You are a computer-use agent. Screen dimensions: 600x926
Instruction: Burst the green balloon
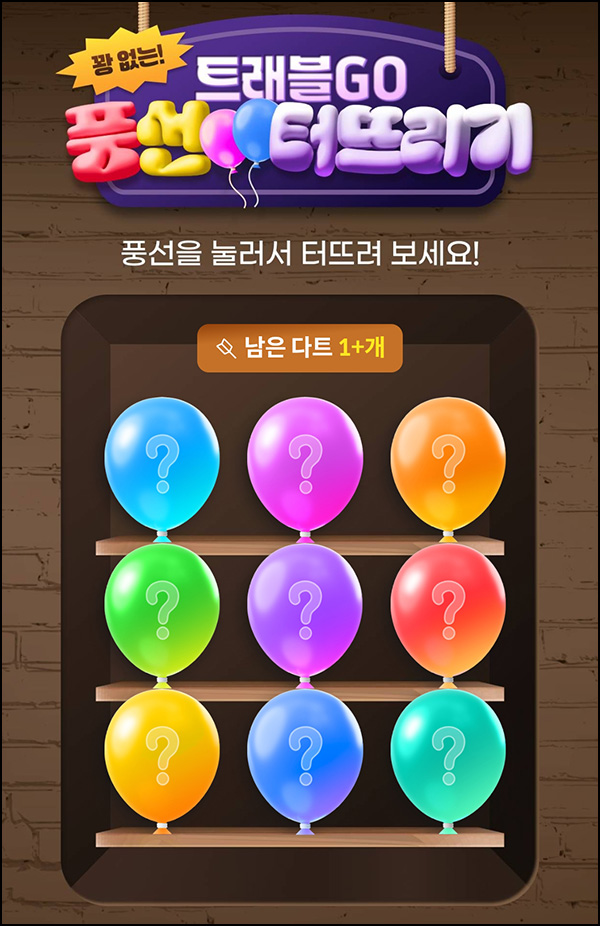pyautogui.click(x=162, y=610)
